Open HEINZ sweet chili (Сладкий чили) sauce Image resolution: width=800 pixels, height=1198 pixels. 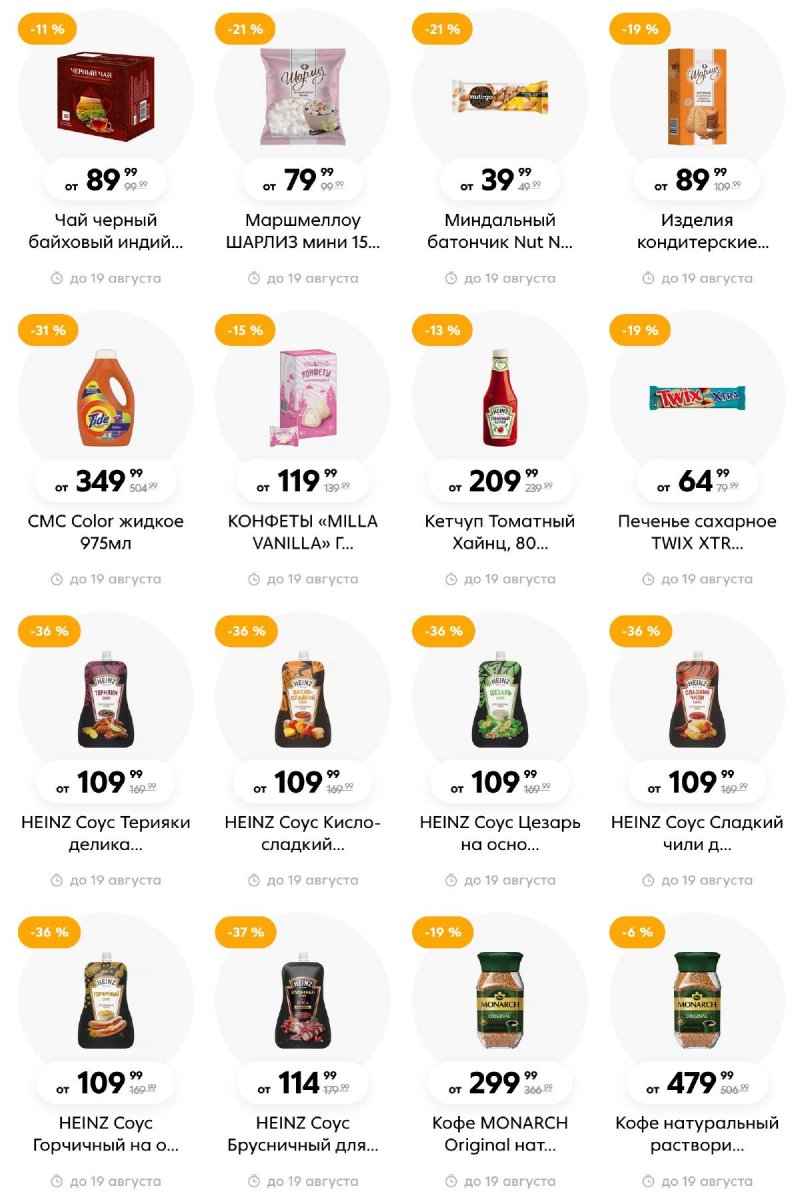point(696,700)
